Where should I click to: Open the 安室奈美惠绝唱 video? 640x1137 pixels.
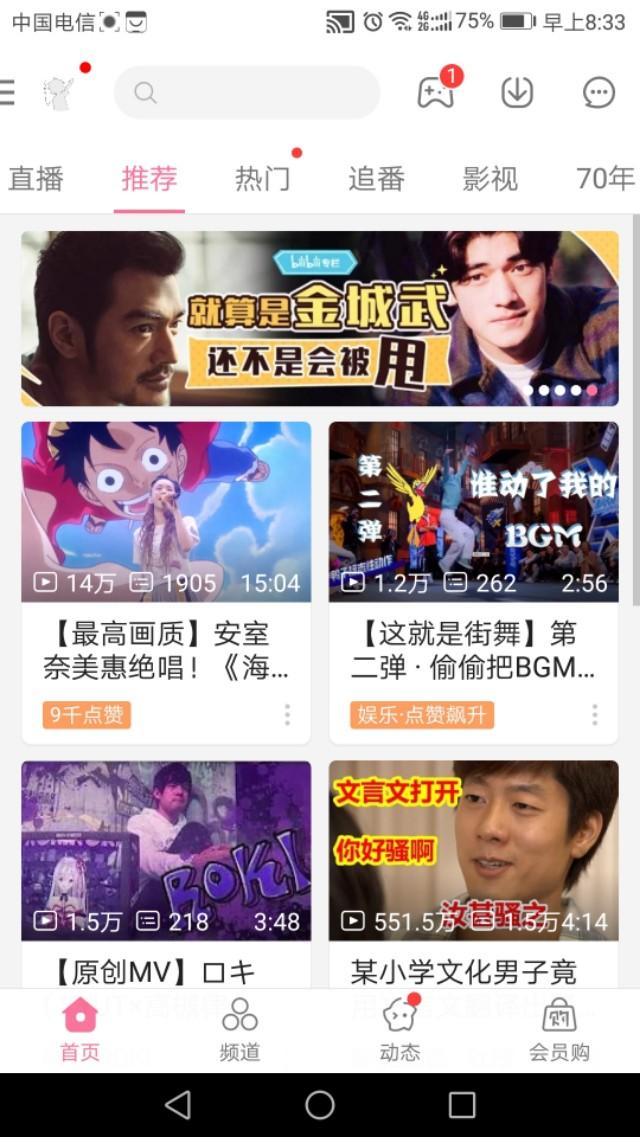pos(166,512)
